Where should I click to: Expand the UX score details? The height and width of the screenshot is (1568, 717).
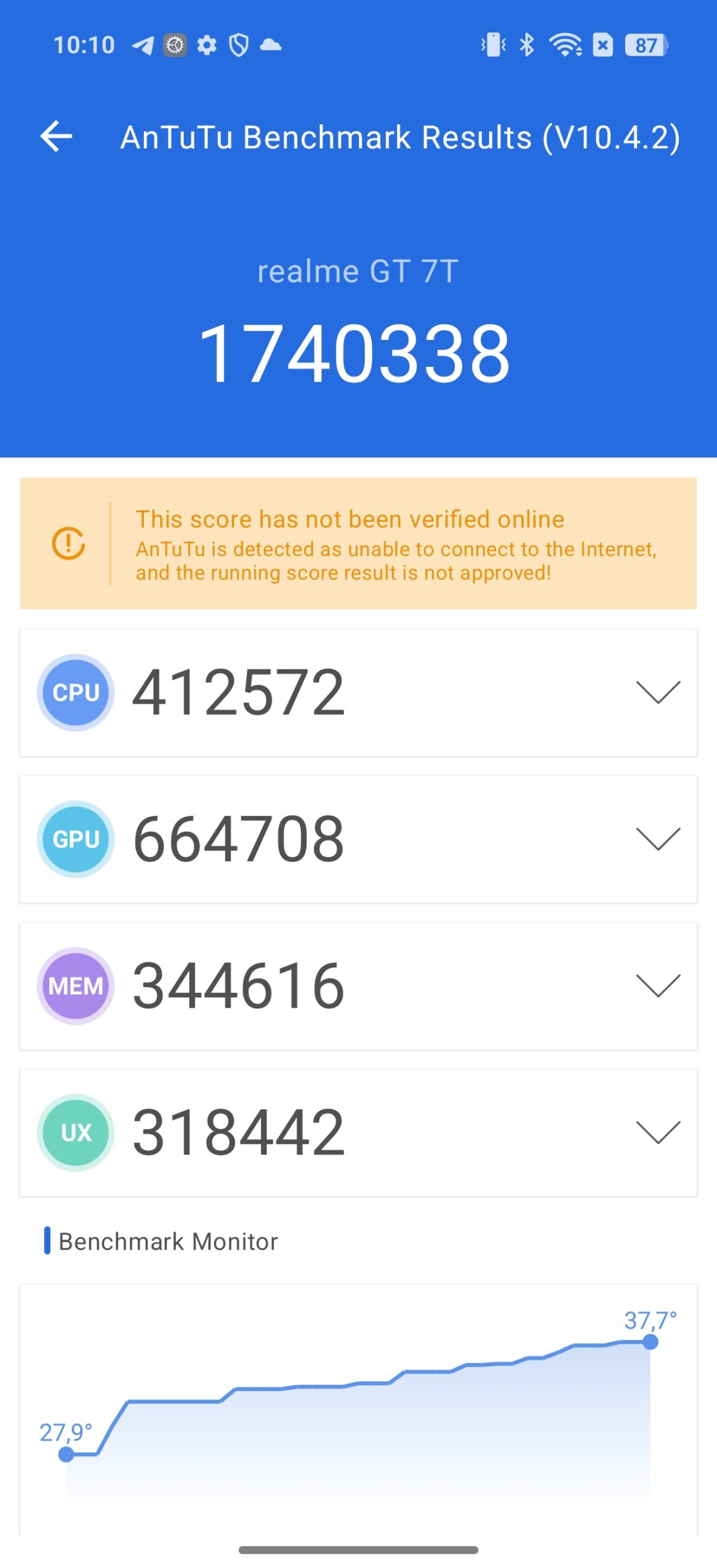point(658,1133)
